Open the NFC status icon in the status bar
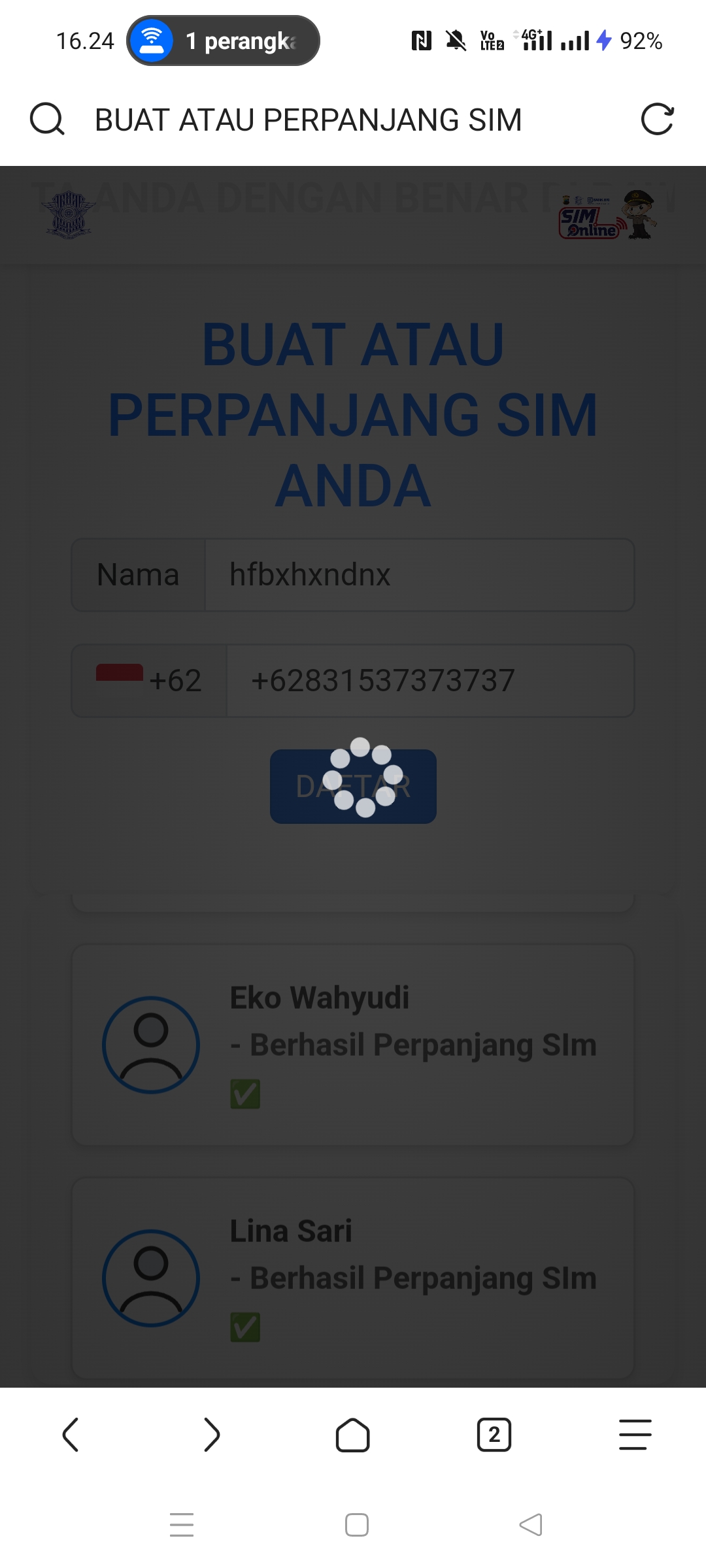The height and width of the screenshot is (1568, 706). (x=422, y=40)
